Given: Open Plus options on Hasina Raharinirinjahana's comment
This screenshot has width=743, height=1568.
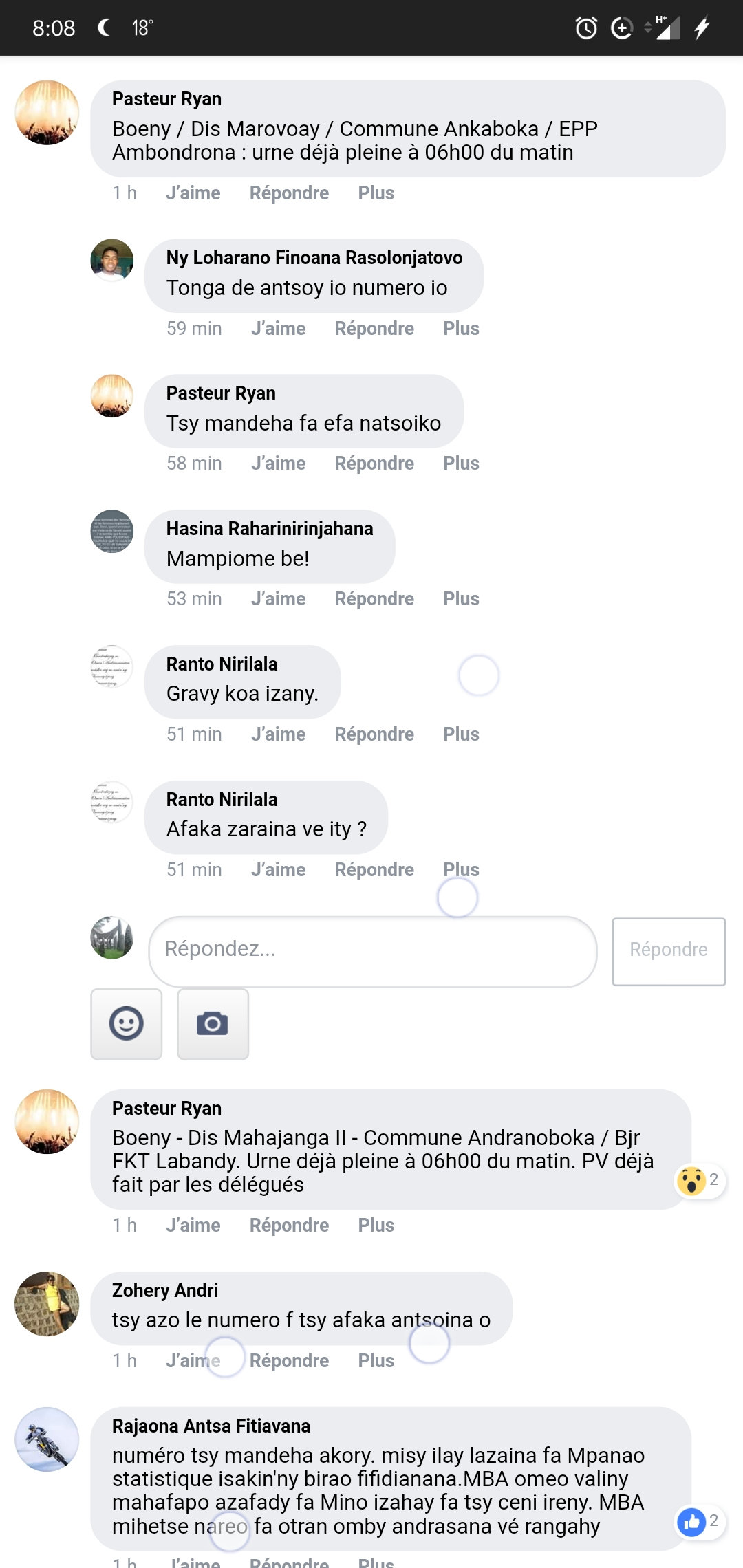Looking at the screenshot, I should point(461,599).
